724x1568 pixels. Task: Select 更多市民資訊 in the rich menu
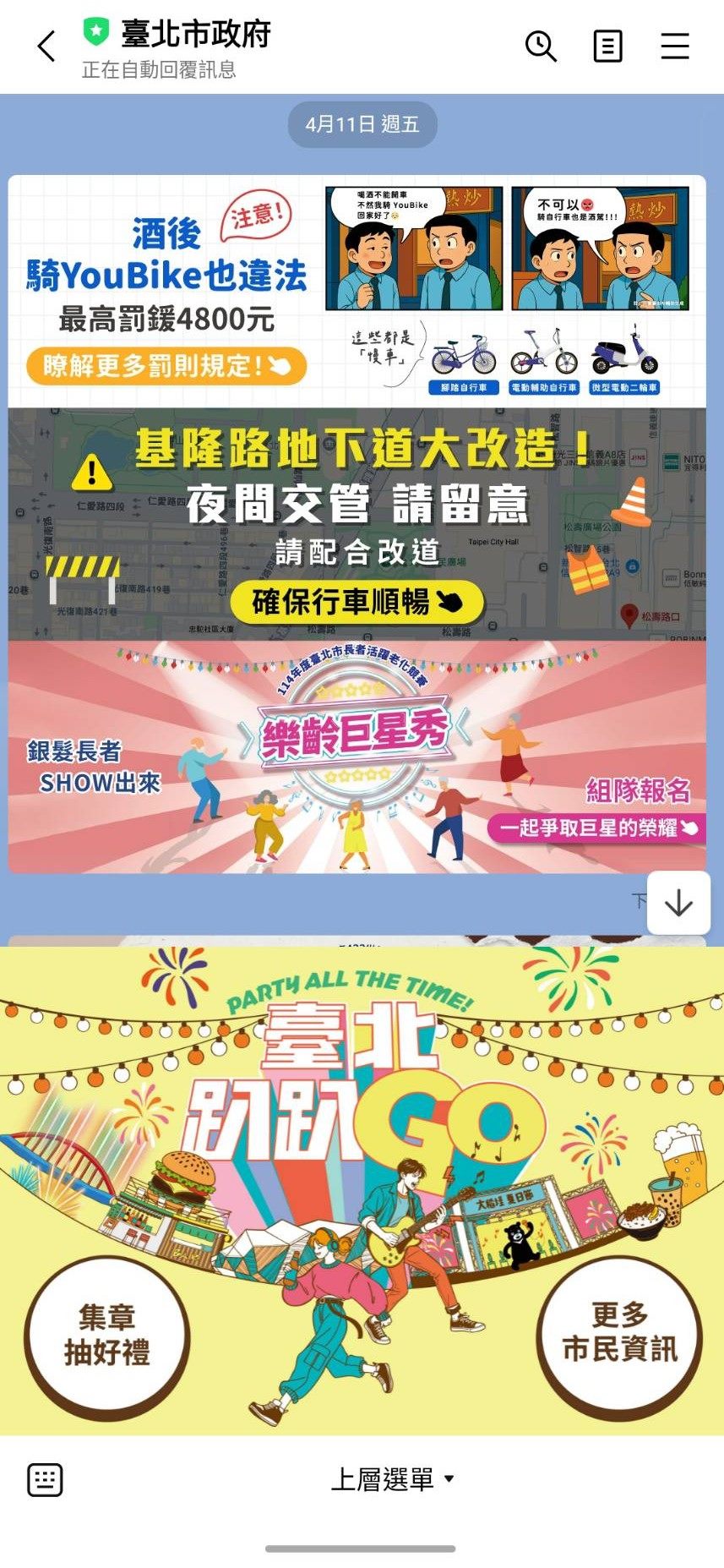point(619,1332)
